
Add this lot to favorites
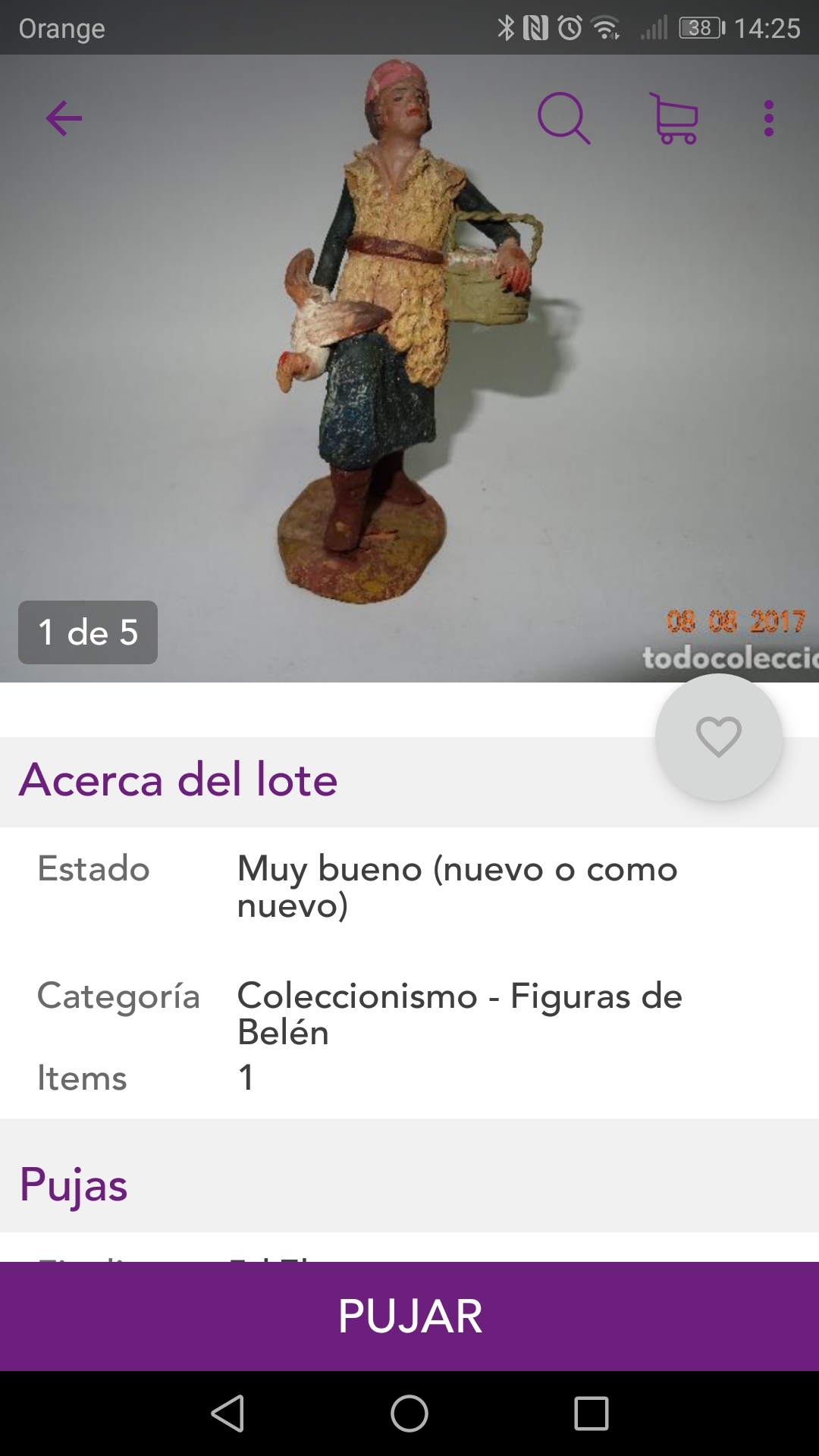coord(718,736)
